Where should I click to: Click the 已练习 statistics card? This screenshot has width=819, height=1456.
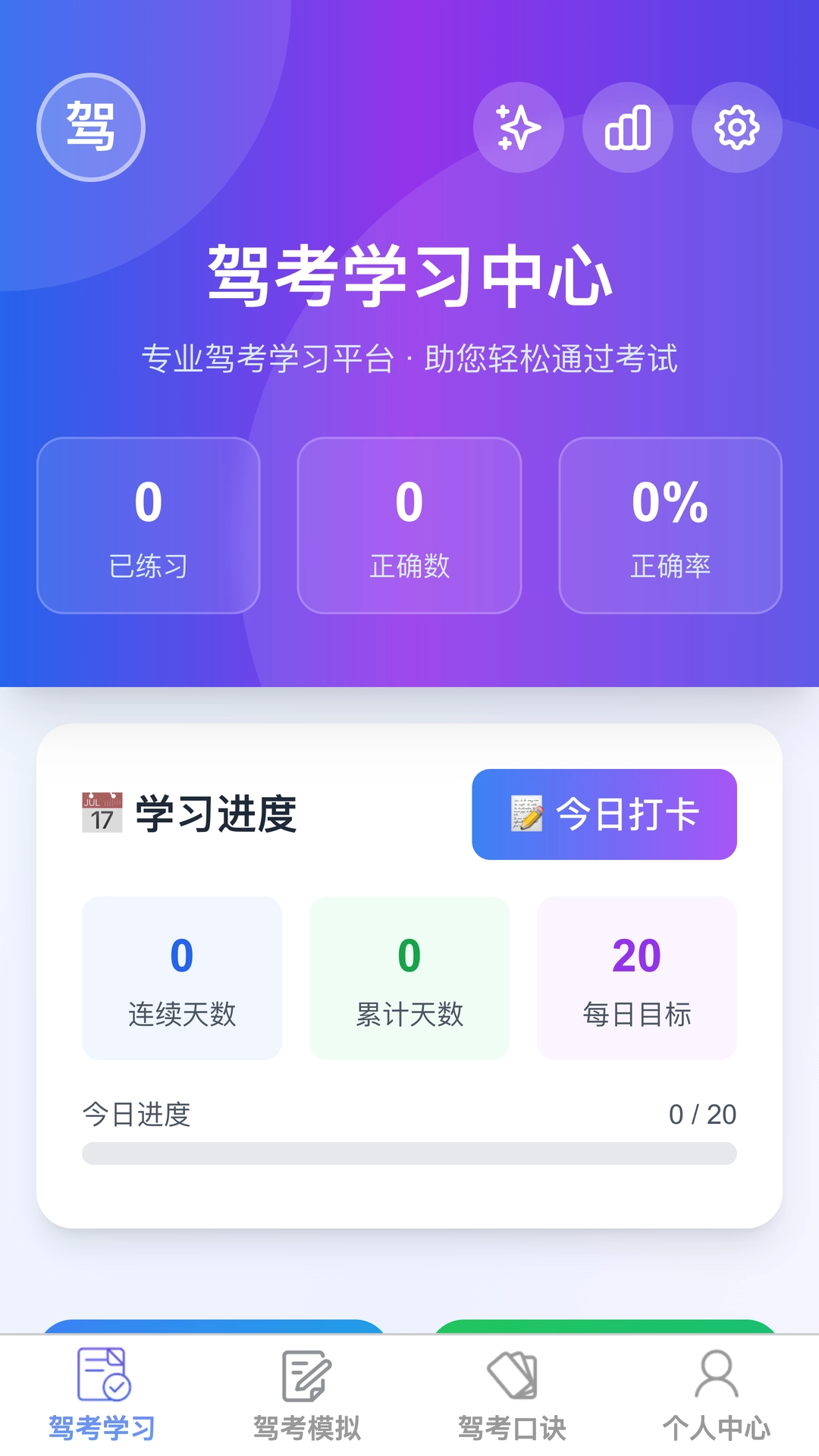(x=148, y=526)
